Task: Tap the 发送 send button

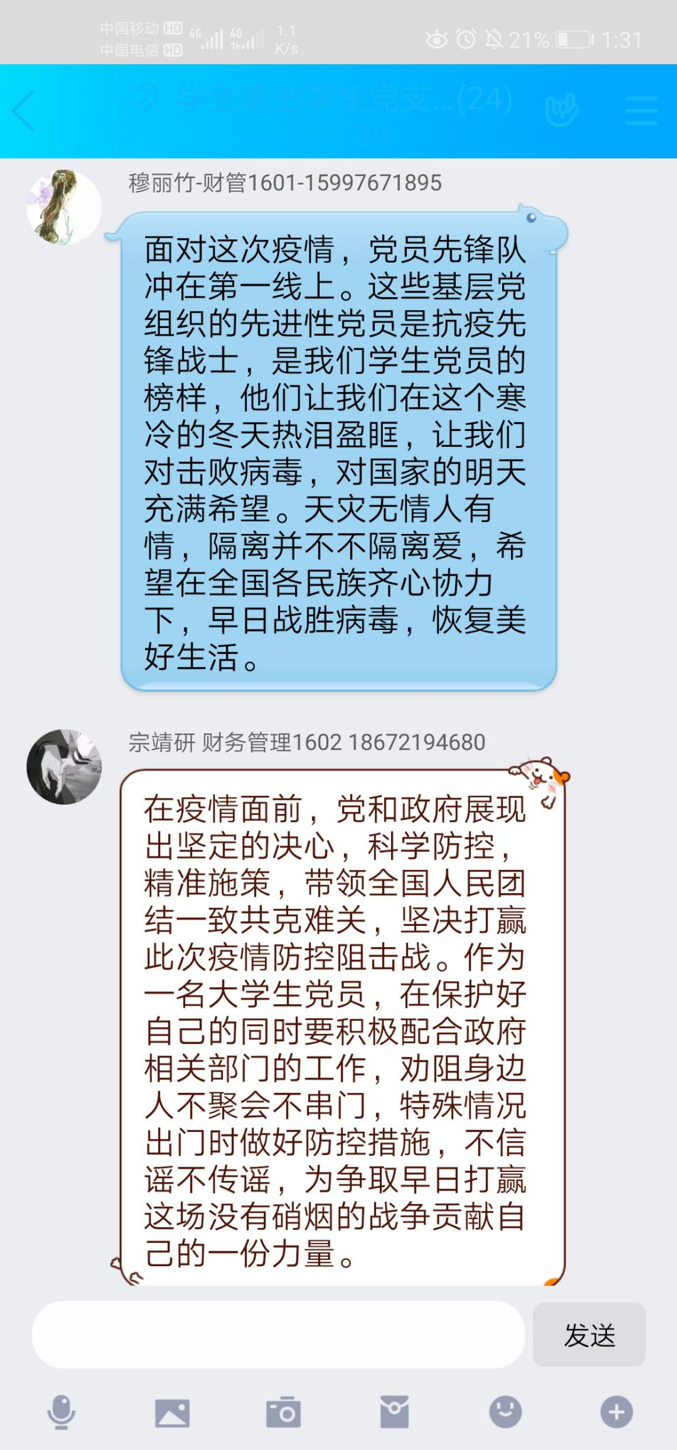Action: click(x=589, y=1334)
